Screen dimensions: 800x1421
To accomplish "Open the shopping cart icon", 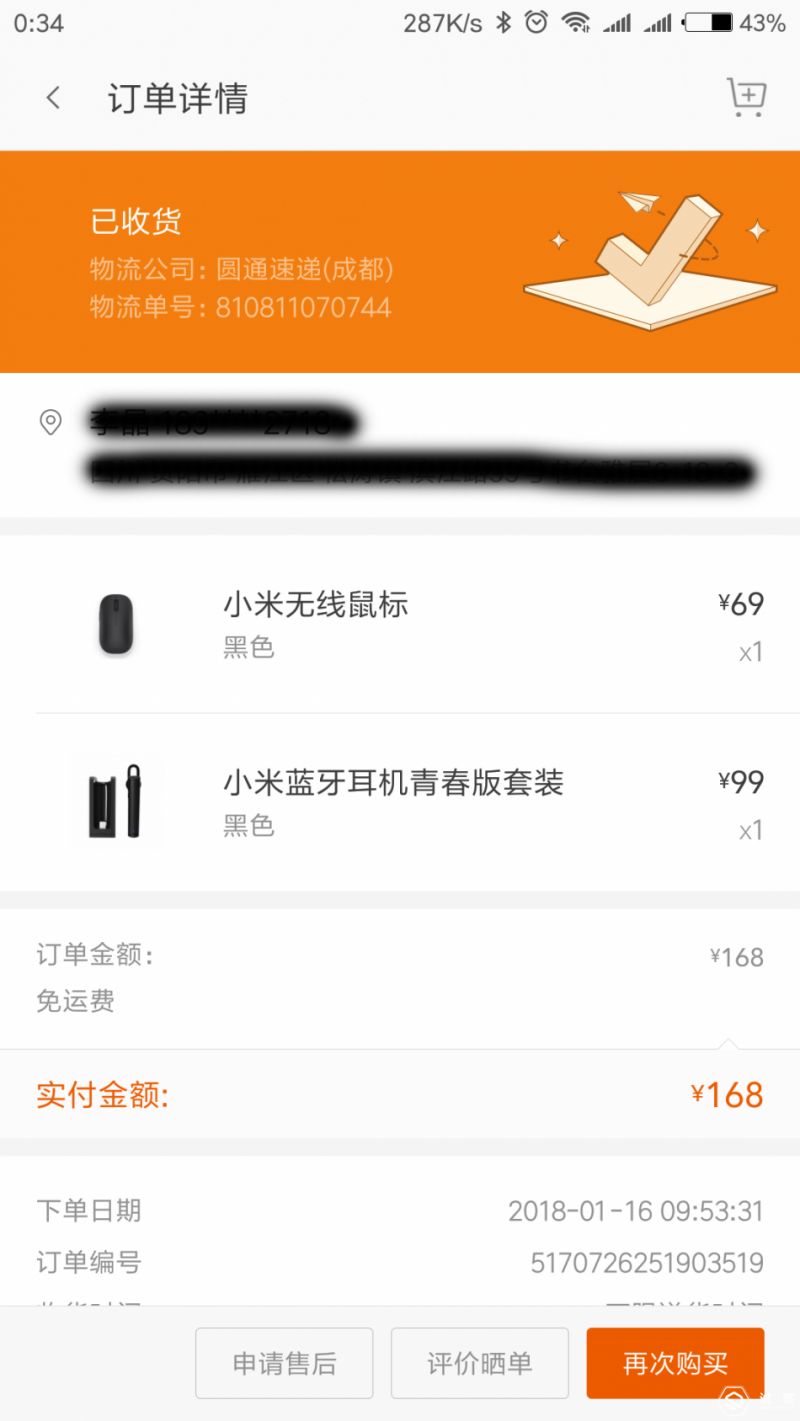I will coord(748,98).
